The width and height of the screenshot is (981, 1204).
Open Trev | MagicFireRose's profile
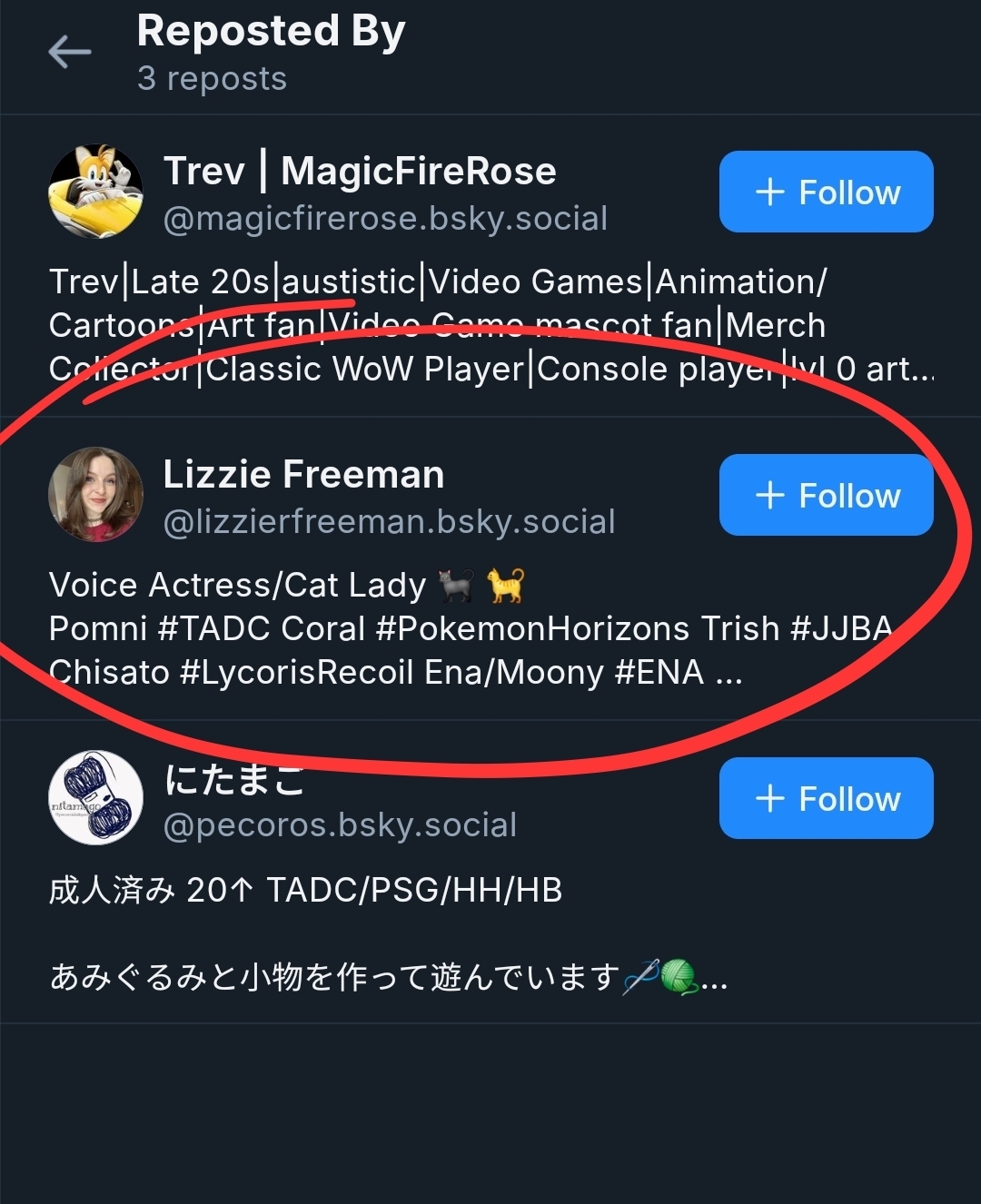(x=359, y=172)
